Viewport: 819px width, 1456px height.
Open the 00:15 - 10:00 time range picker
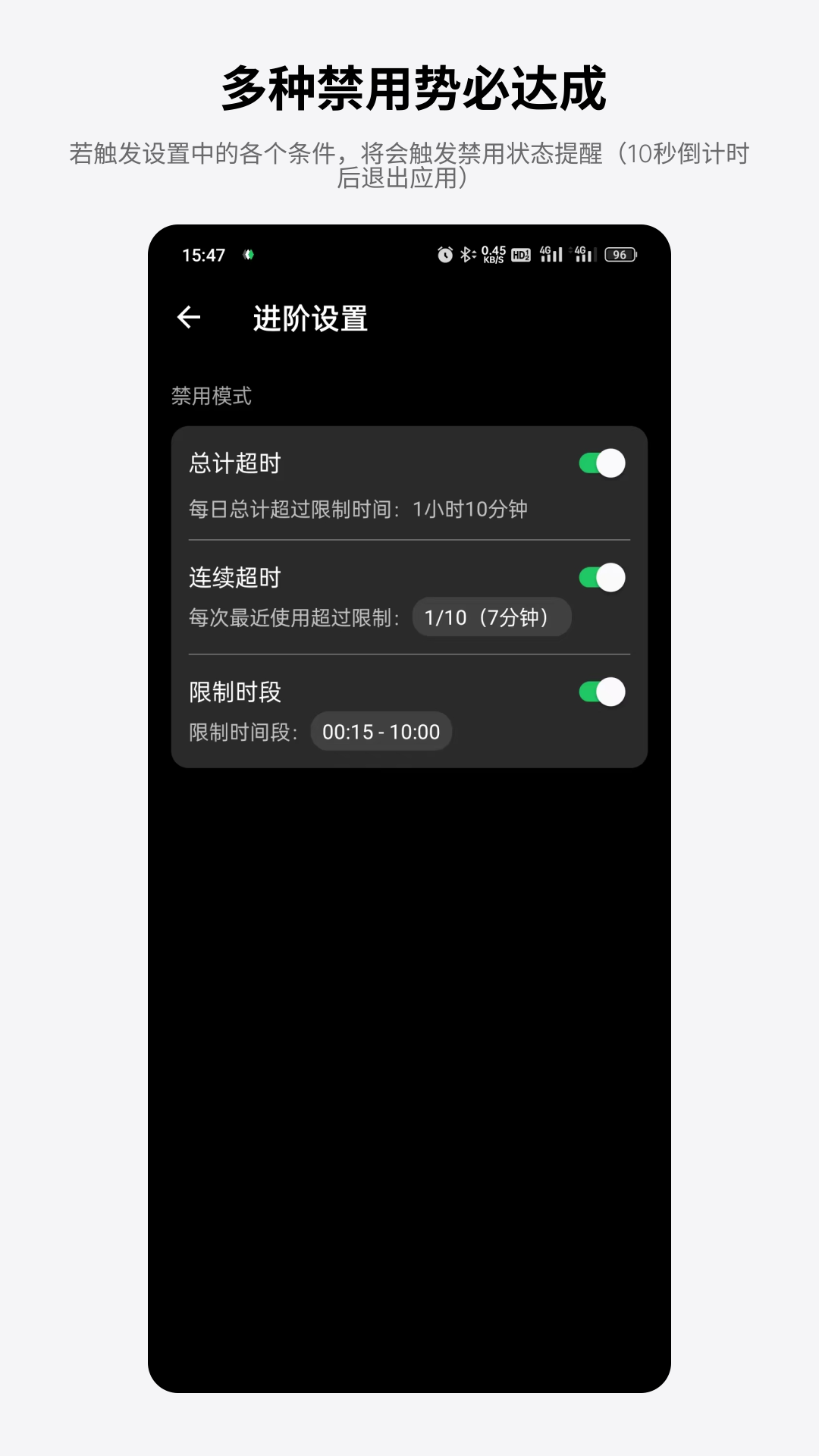pyautogui.click(x=381, y=731)
